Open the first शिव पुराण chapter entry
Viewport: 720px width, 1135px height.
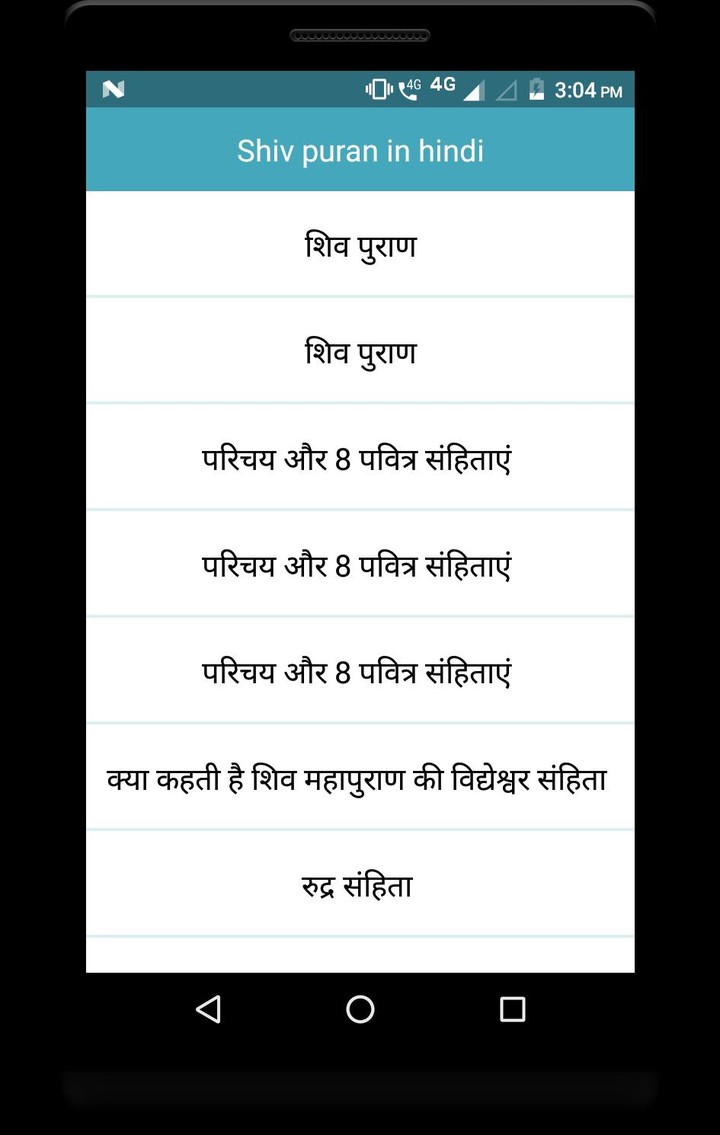[360, 245]
